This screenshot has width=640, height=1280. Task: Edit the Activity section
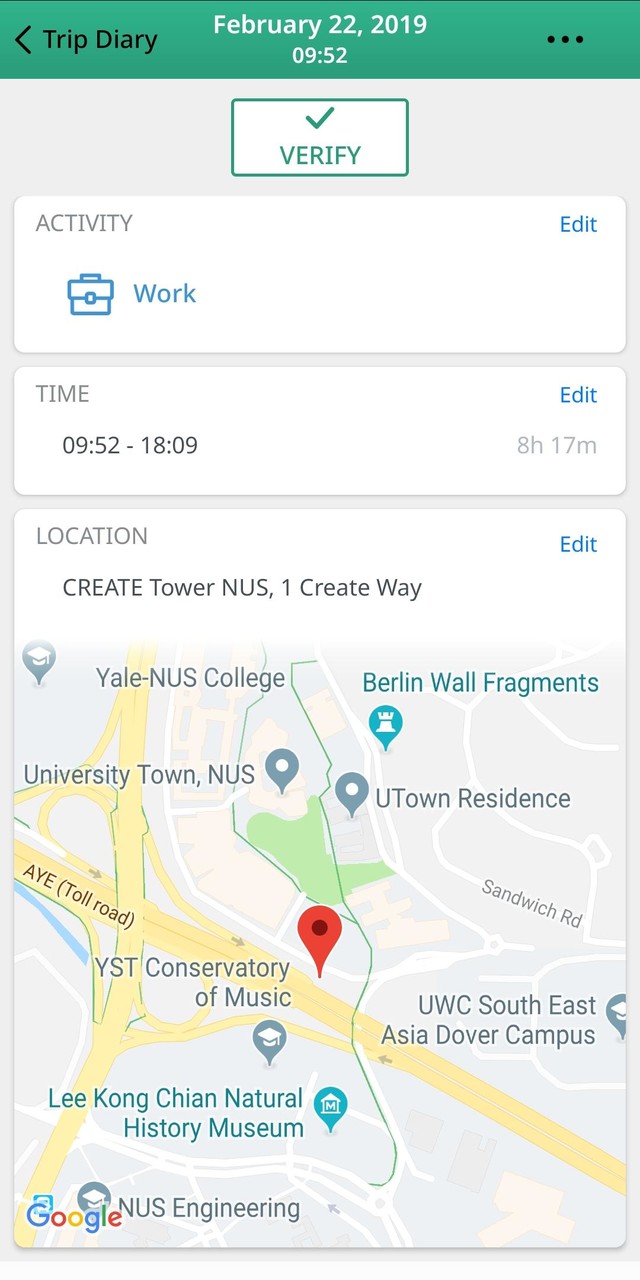pos(578,224)
